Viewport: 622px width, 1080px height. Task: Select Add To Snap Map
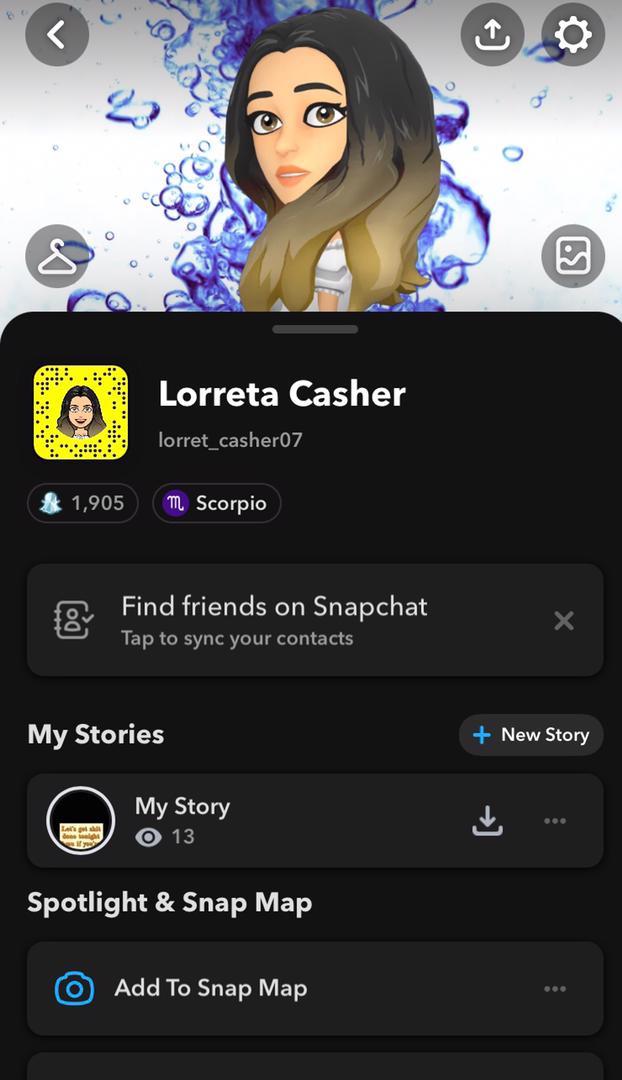(210, 988)
